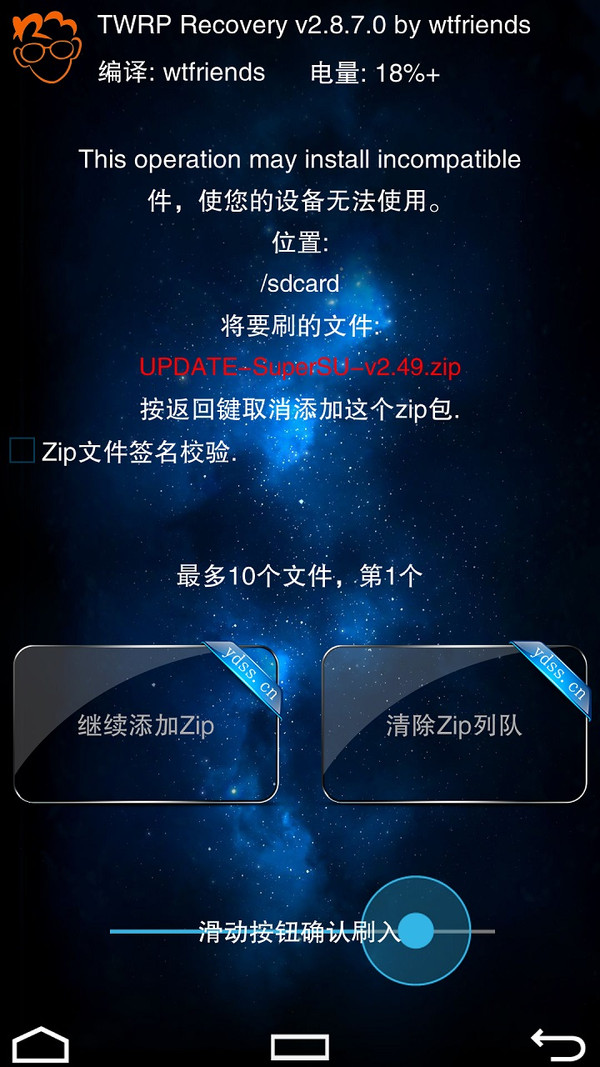
Task: Enable Zip文件签名校验 checkbox
Action: 22,450
